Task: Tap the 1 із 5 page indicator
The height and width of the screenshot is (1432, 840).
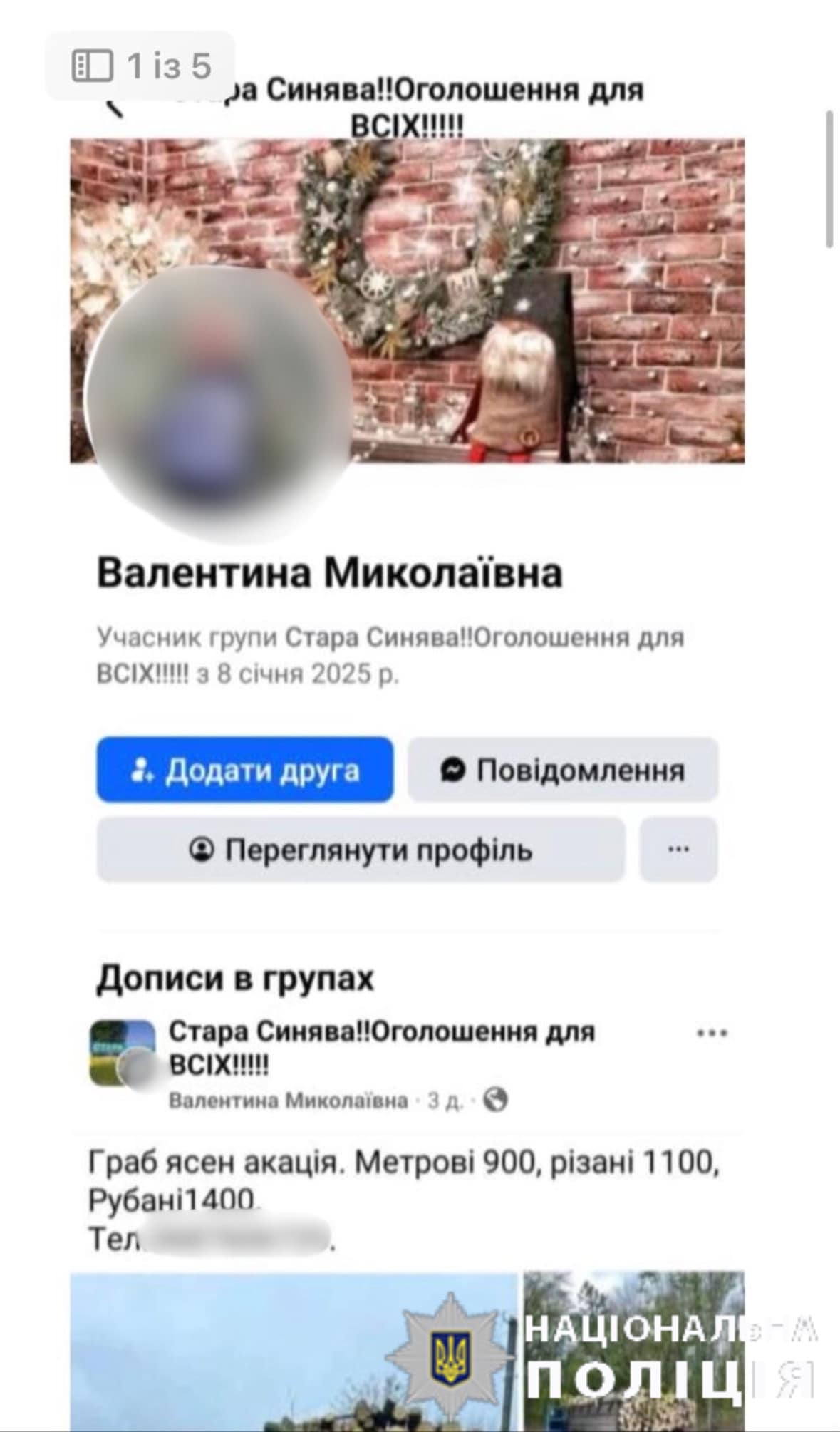Action: [141, 66]
